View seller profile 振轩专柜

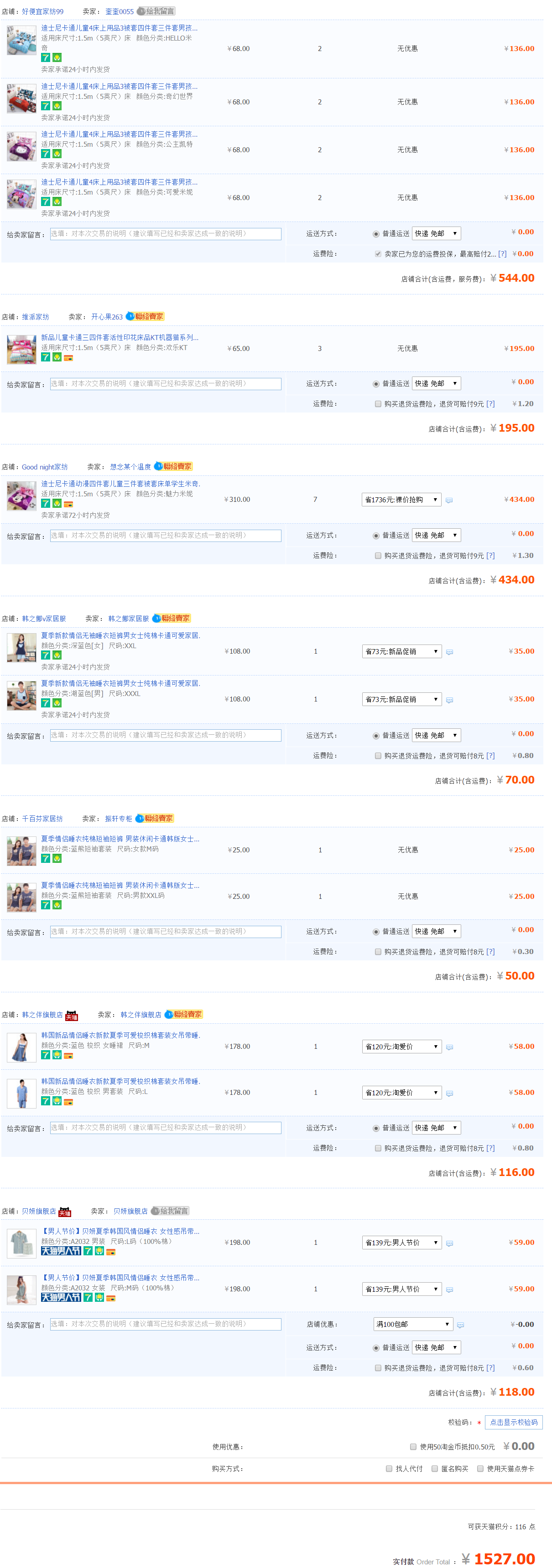click(x=118, y=819)
